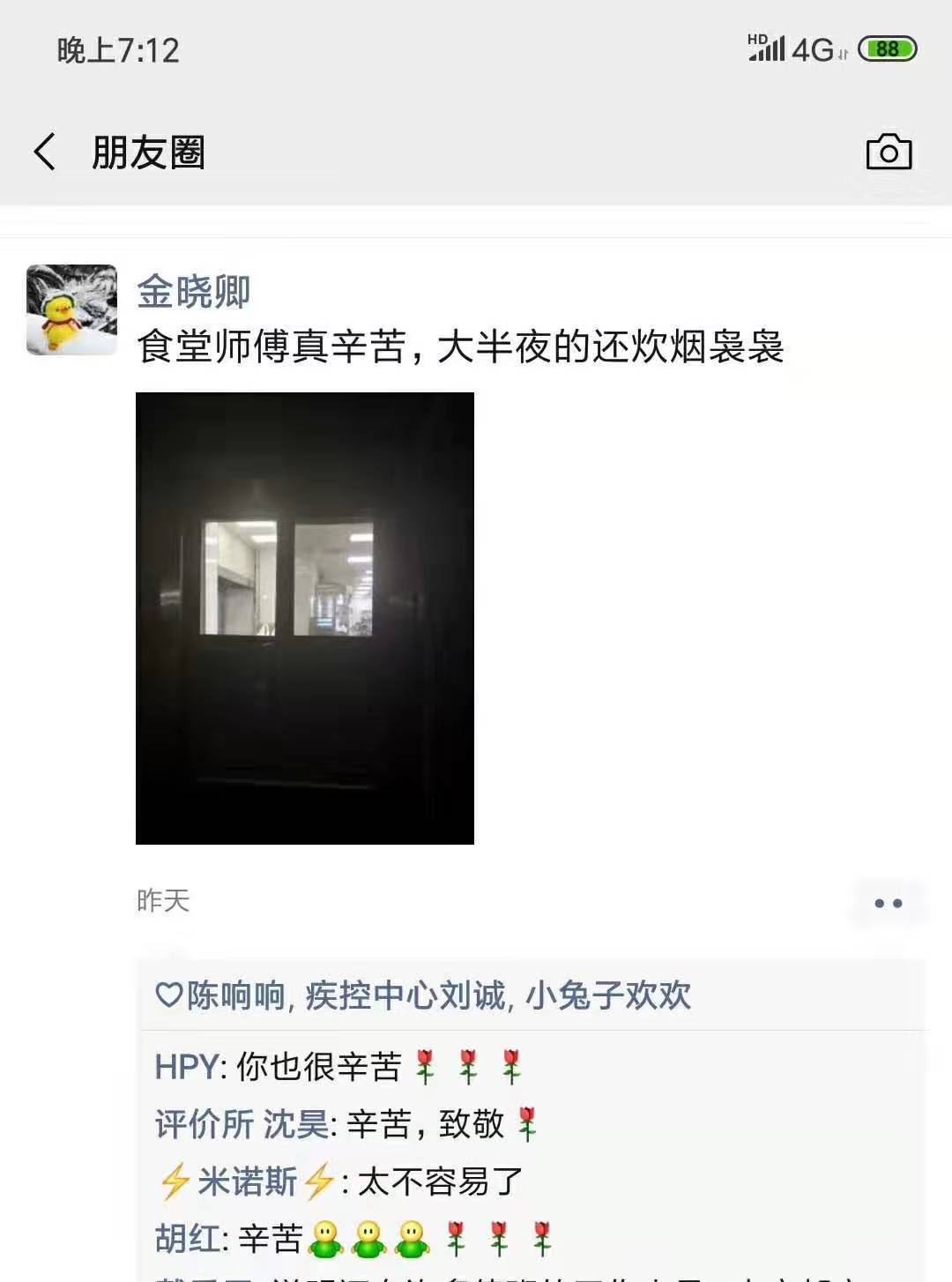Reply to HPY's comment
Viewport: 952px width, 1282px height.
coord(319,1067)
